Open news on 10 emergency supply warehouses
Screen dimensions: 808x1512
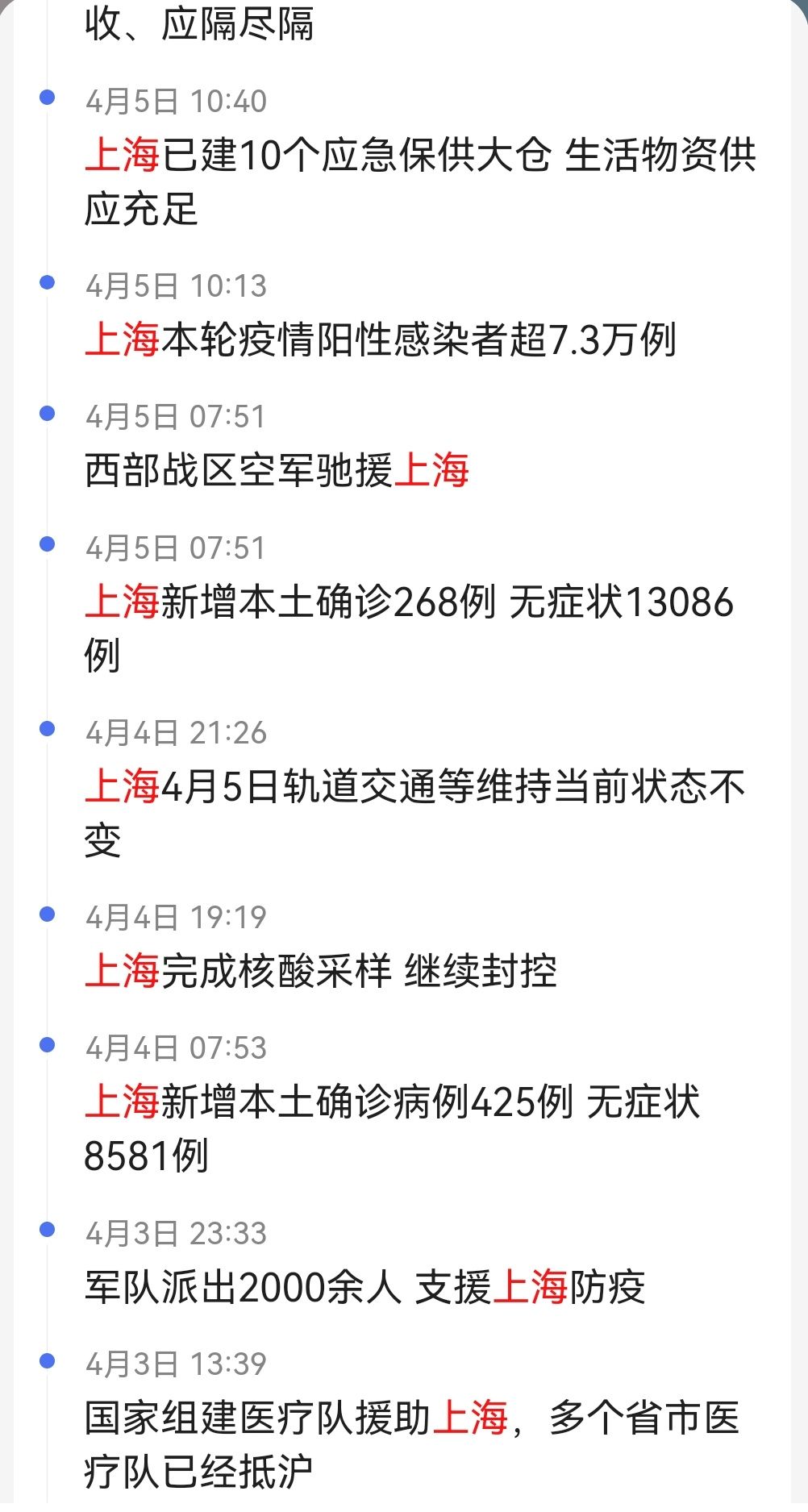420,182
